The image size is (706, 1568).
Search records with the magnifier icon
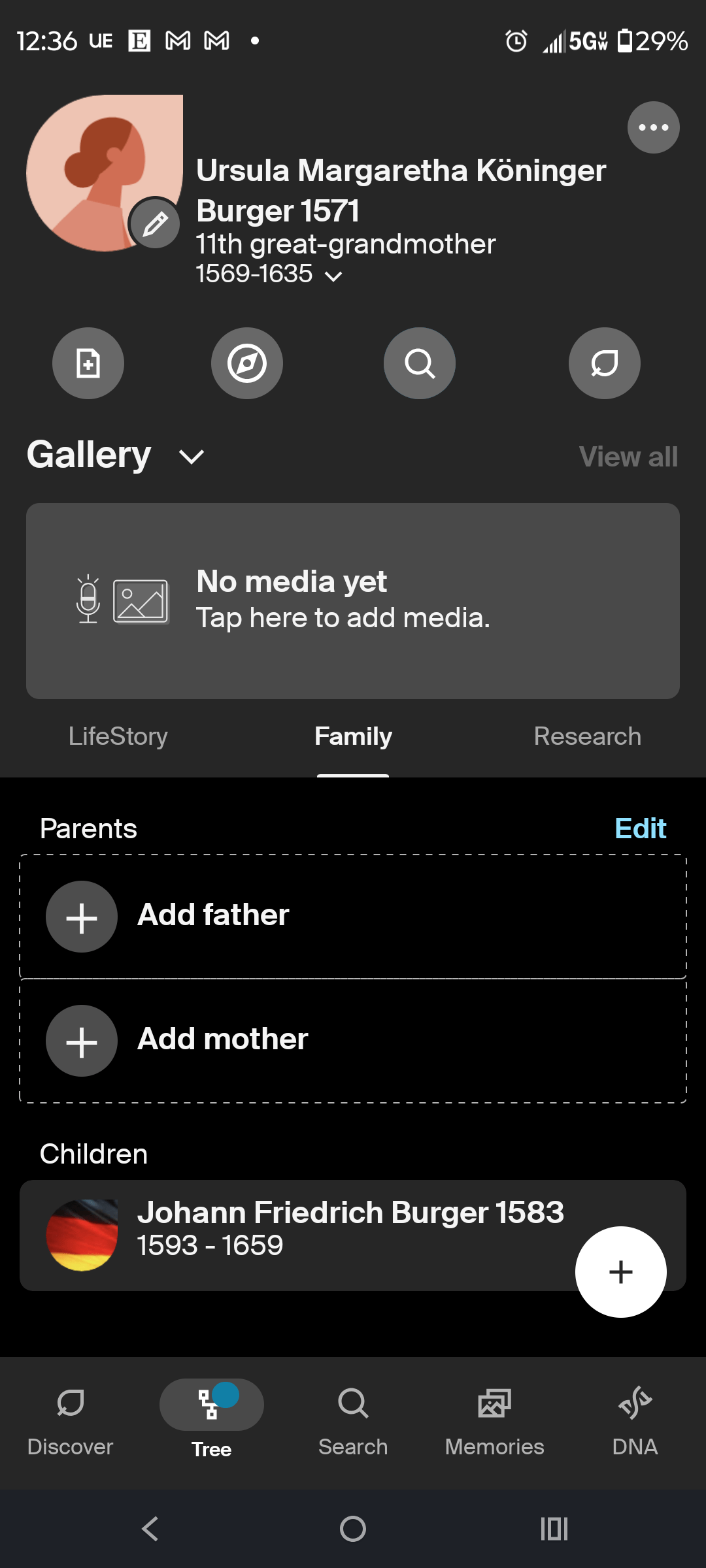click(x=420, y=363)
